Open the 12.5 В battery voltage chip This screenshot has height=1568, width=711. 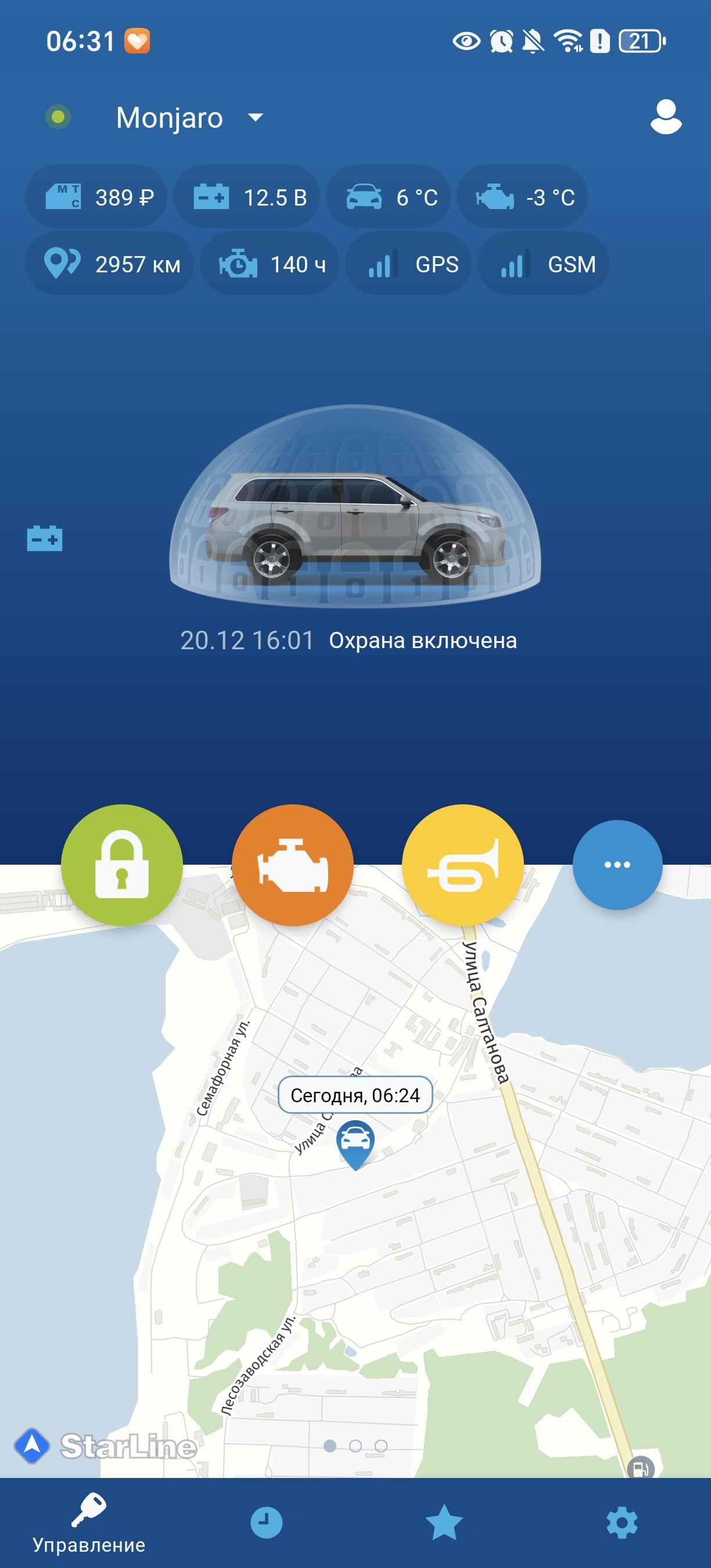246,197
